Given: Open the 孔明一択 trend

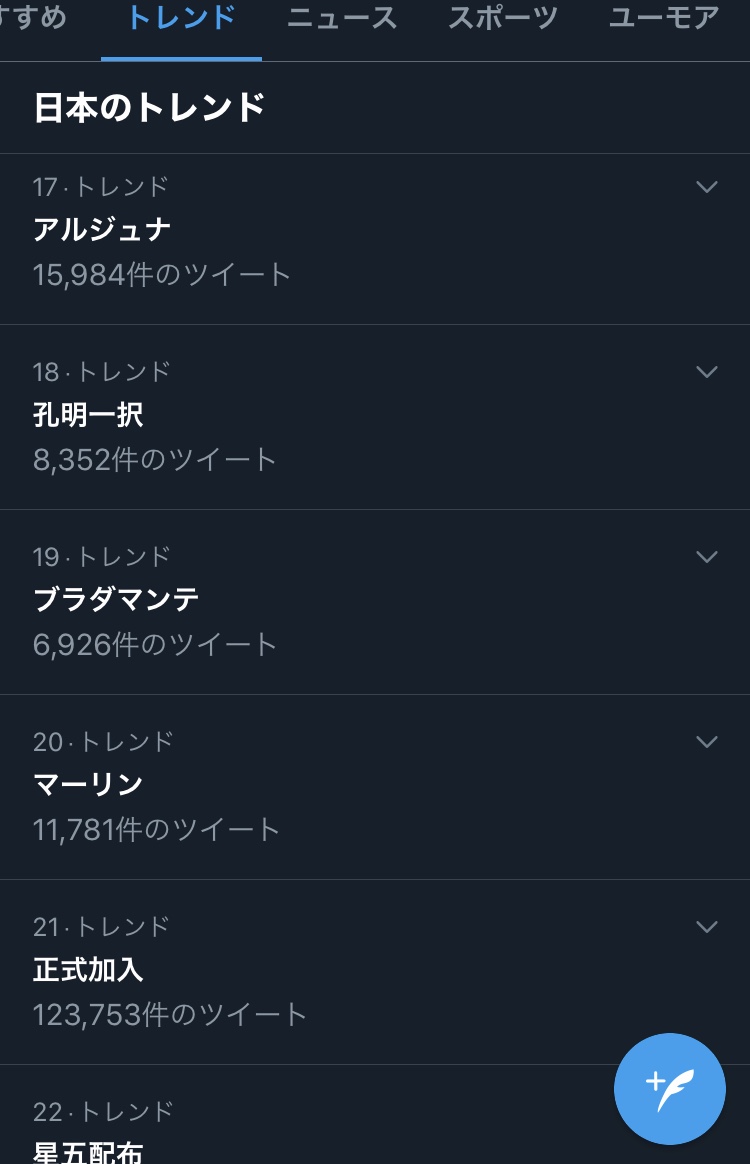Looking at the screenshot, I should 88,415.
